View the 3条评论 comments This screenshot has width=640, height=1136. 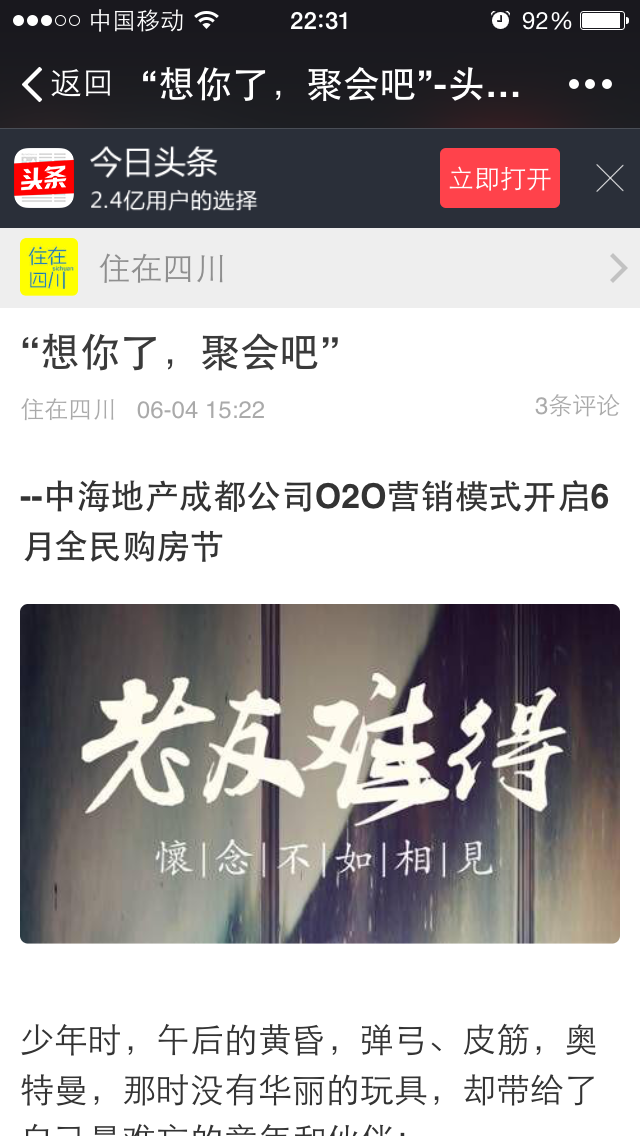[576, 406]
